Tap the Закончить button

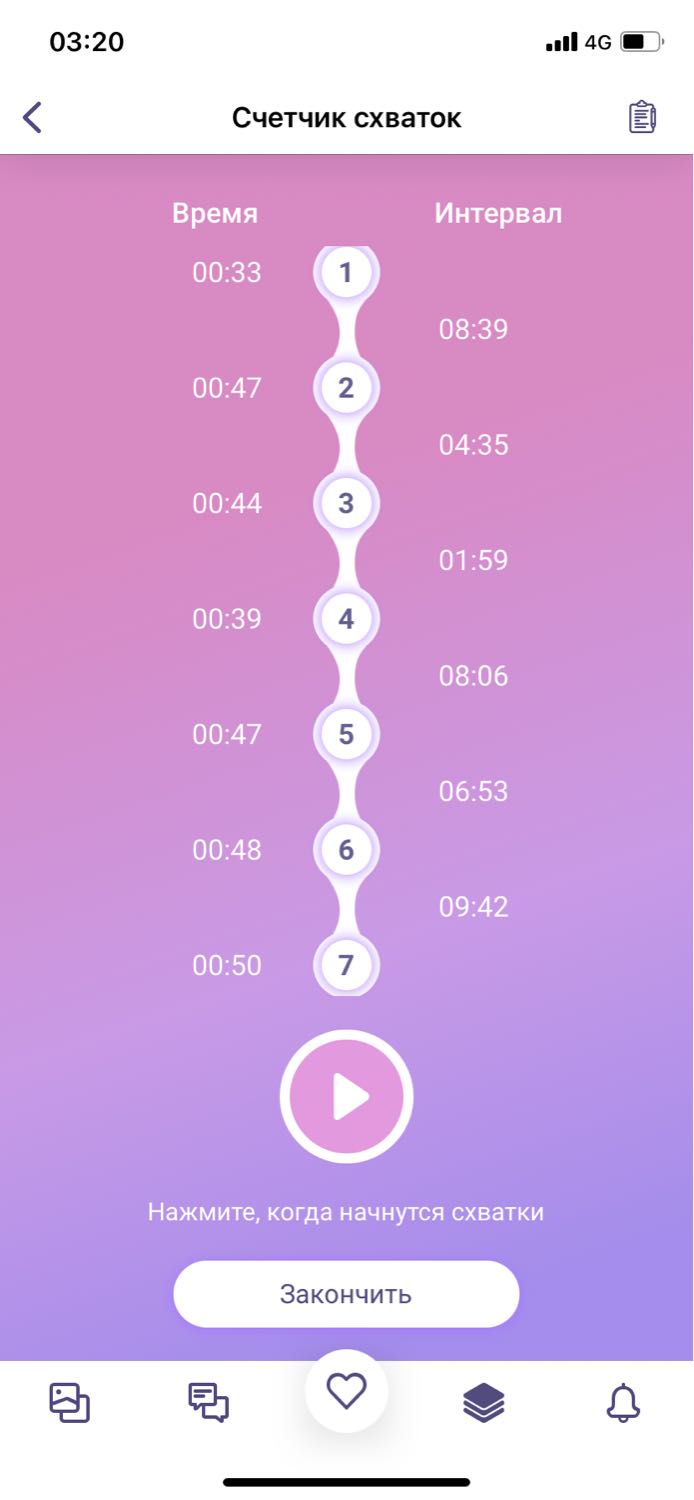[x=346, y=1294]
